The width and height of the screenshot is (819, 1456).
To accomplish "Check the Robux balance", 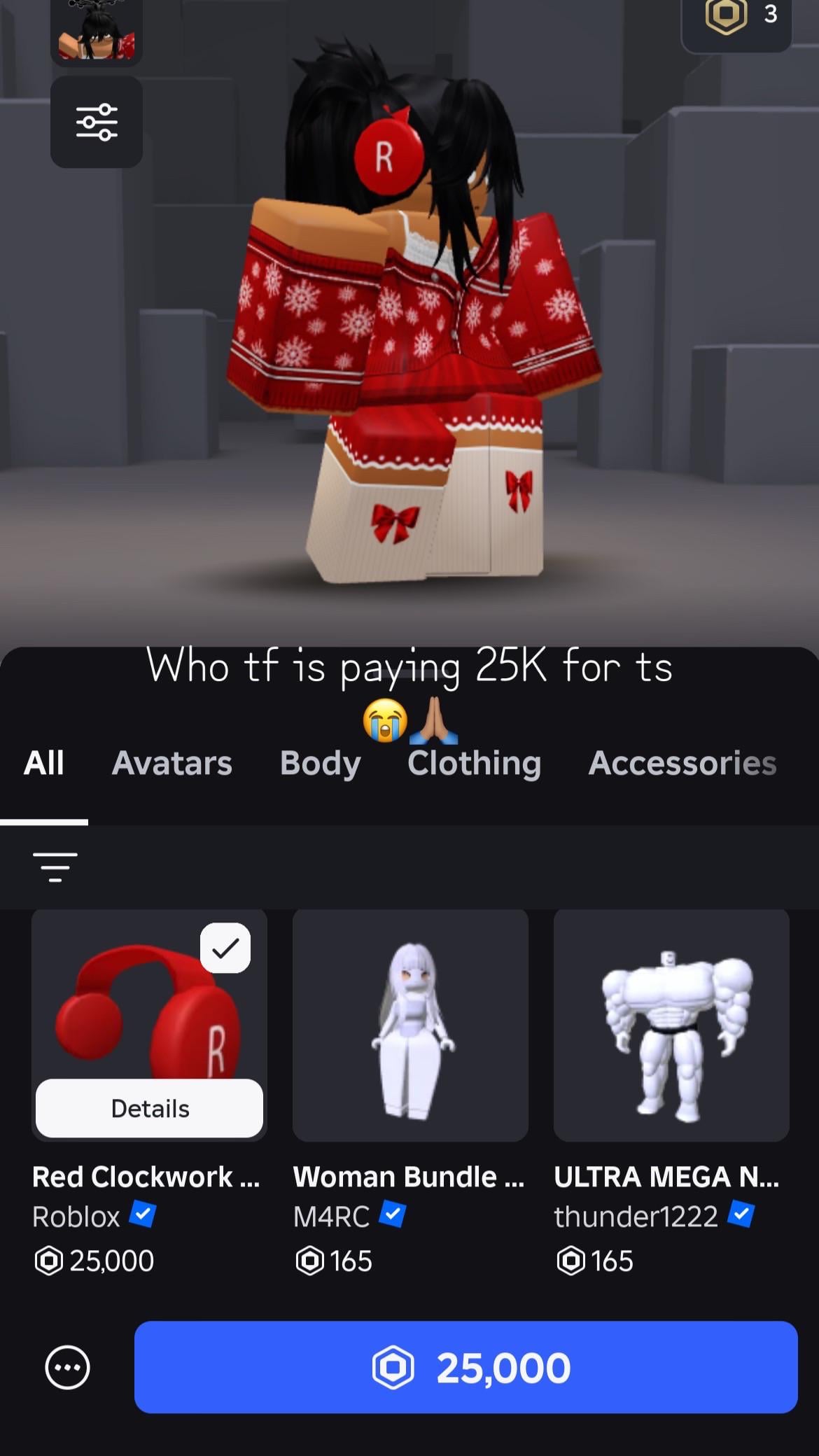I will click(737, 17).
